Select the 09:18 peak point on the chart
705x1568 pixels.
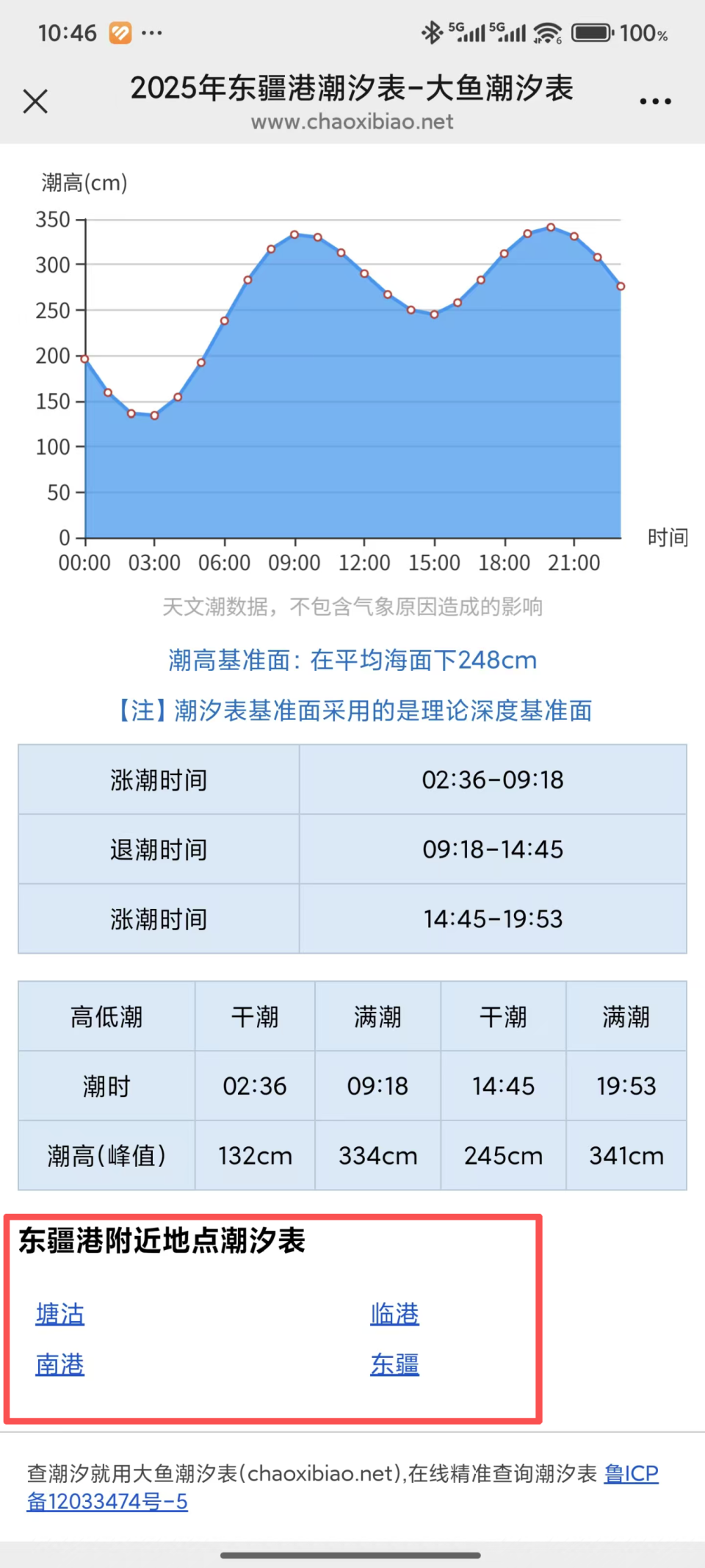[295, 233]
